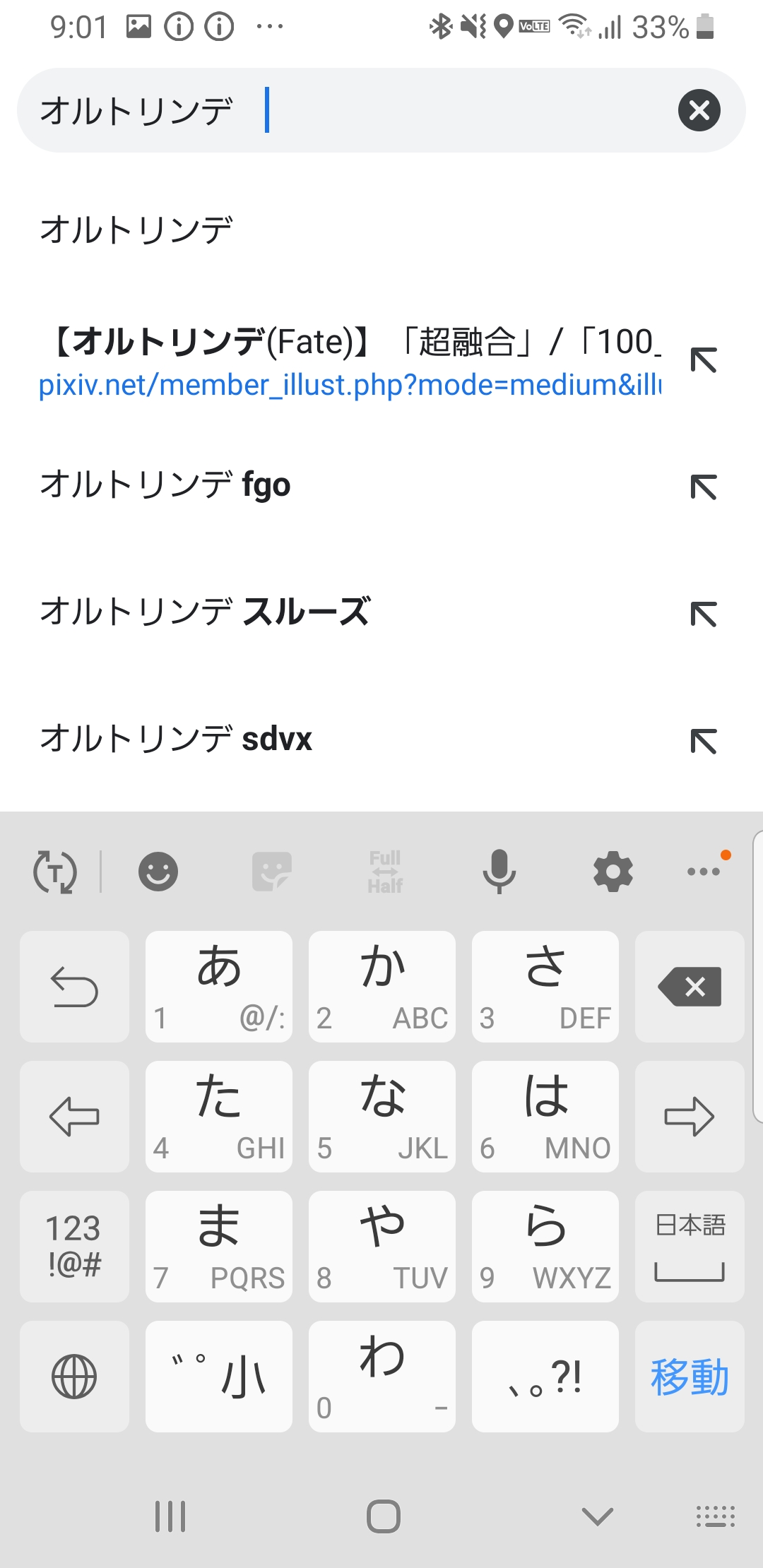Hit the blue 移動 go key
Image resolution: width=763 pixels, height=1568 pixels.
[x=690, y=1377]
